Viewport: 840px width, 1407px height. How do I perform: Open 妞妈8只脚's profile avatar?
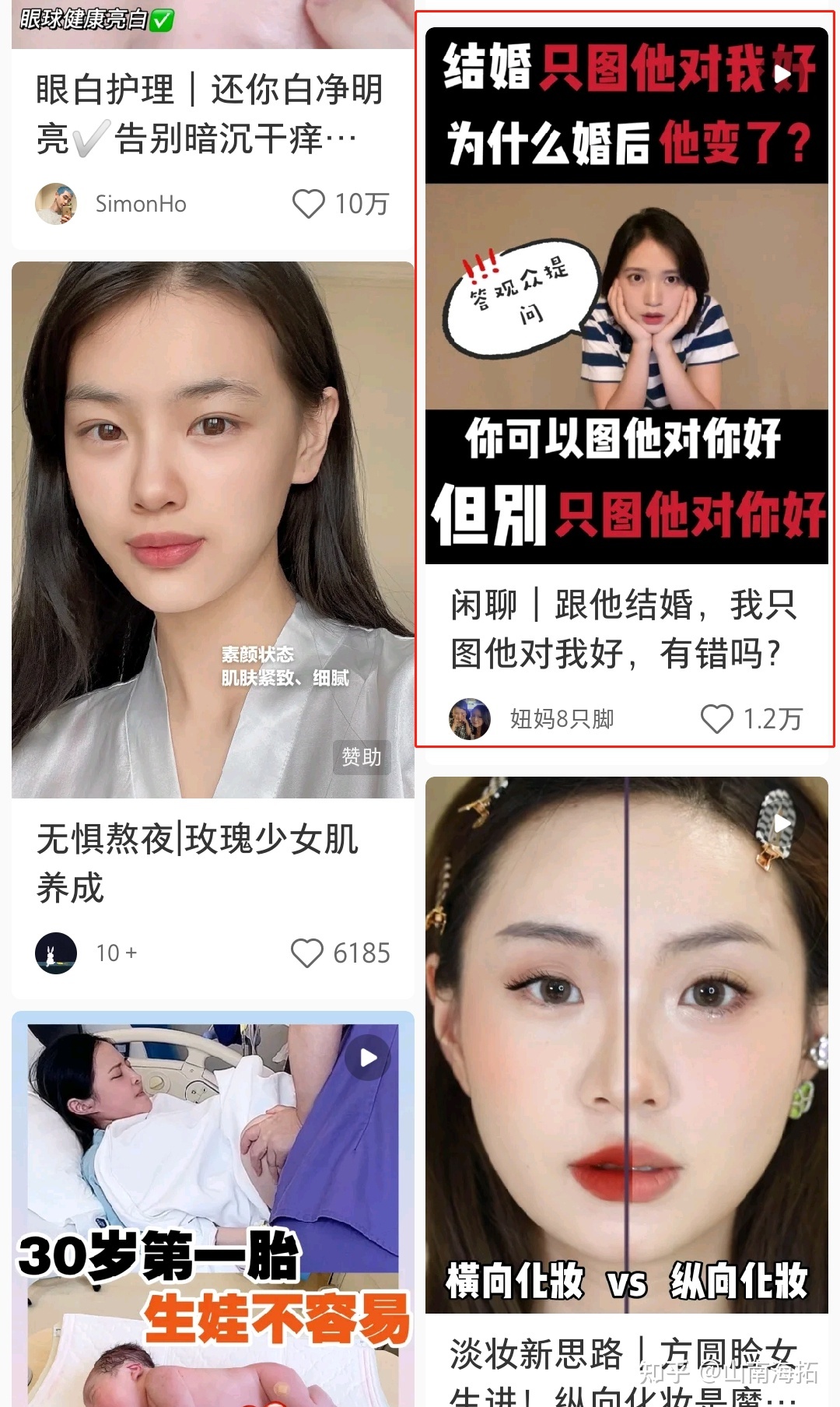click(x=470, y=718)
